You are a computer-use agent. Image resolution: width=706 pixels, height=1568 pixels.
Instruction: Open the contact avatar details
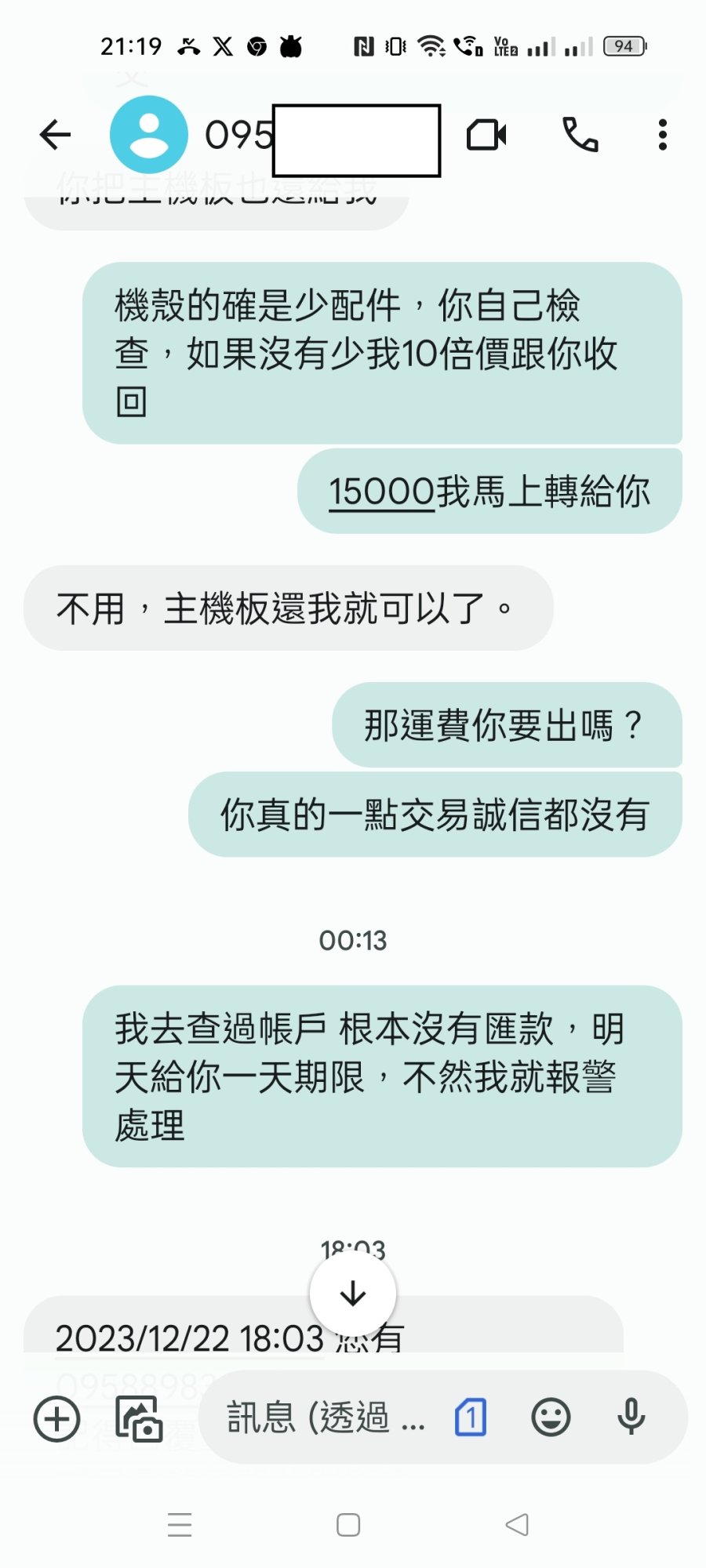click(x=148, y=135)
